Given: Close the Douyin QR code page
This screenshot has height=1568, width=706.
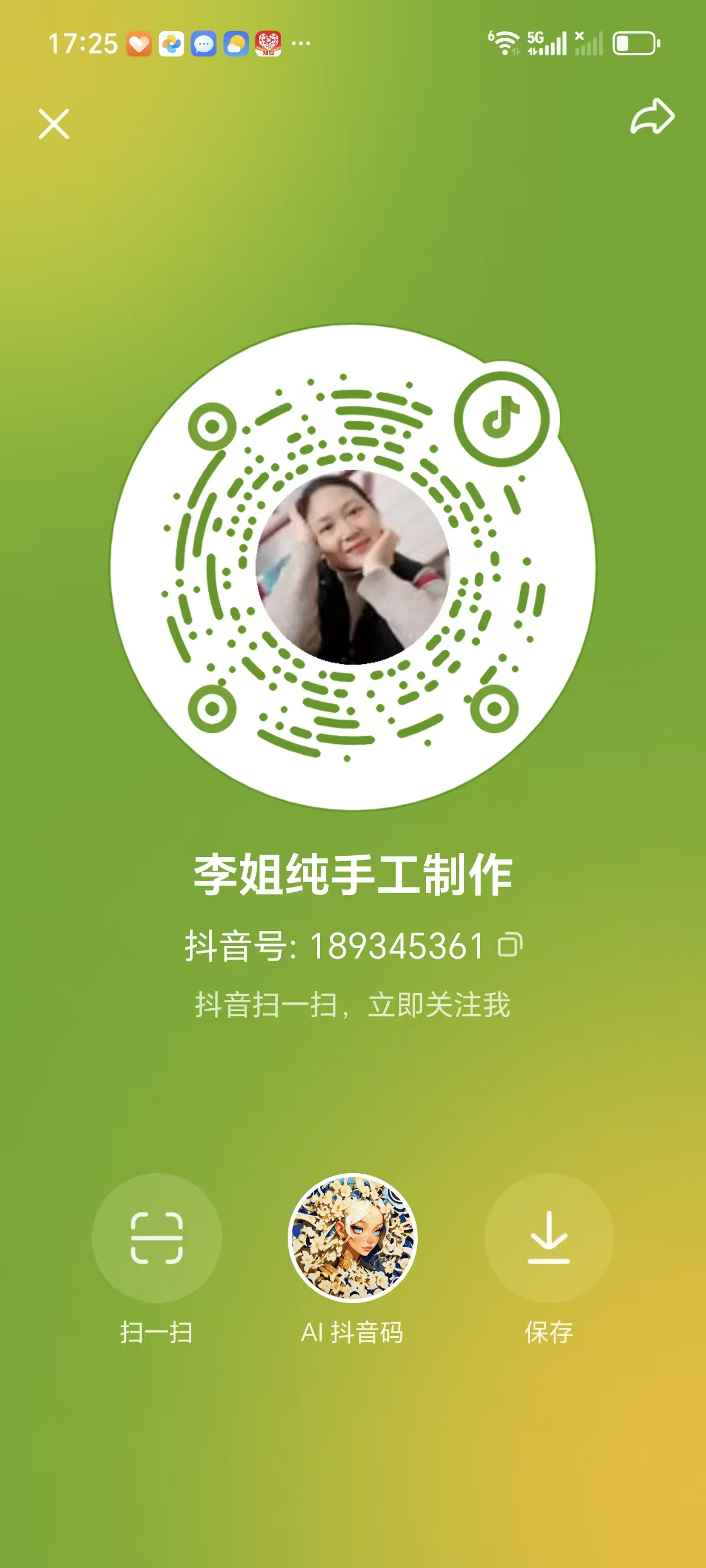Looking at the screenshot, I should click(54, 124).
